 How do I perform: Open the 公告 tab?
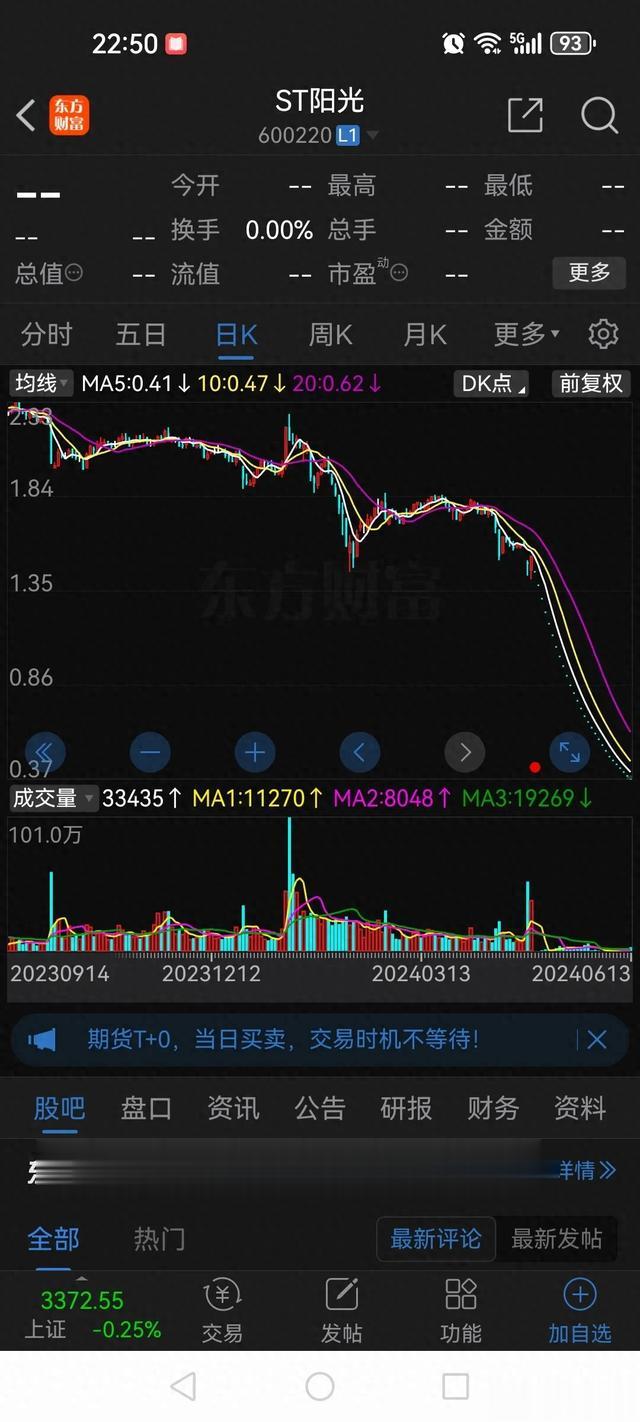[319, 1108]
